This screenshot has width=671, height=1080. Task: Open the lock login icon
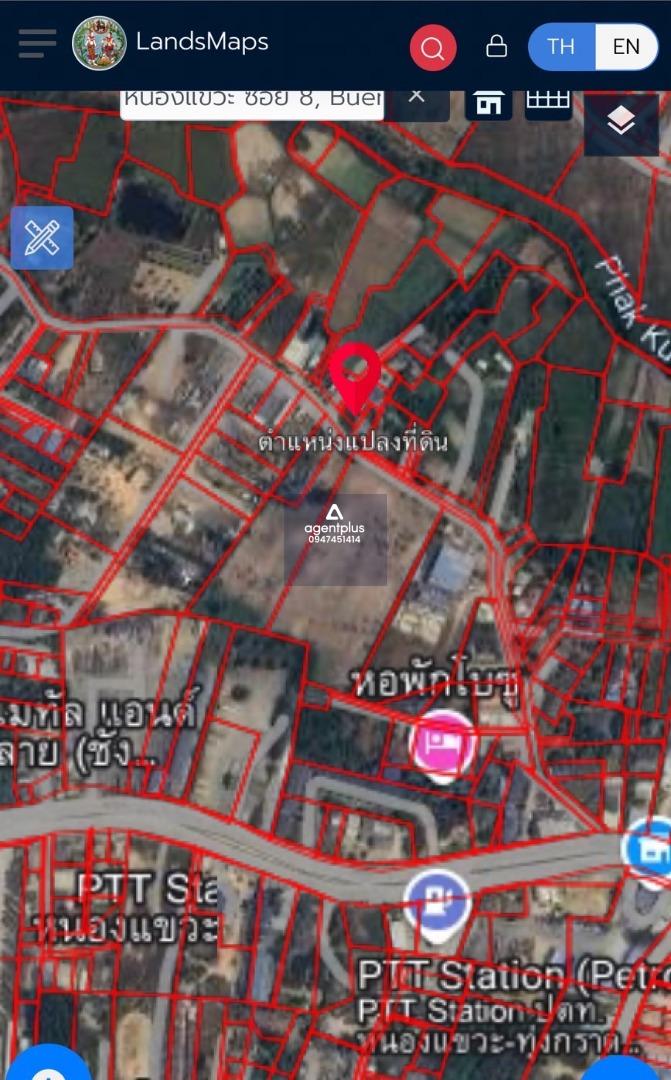point(497,46)
